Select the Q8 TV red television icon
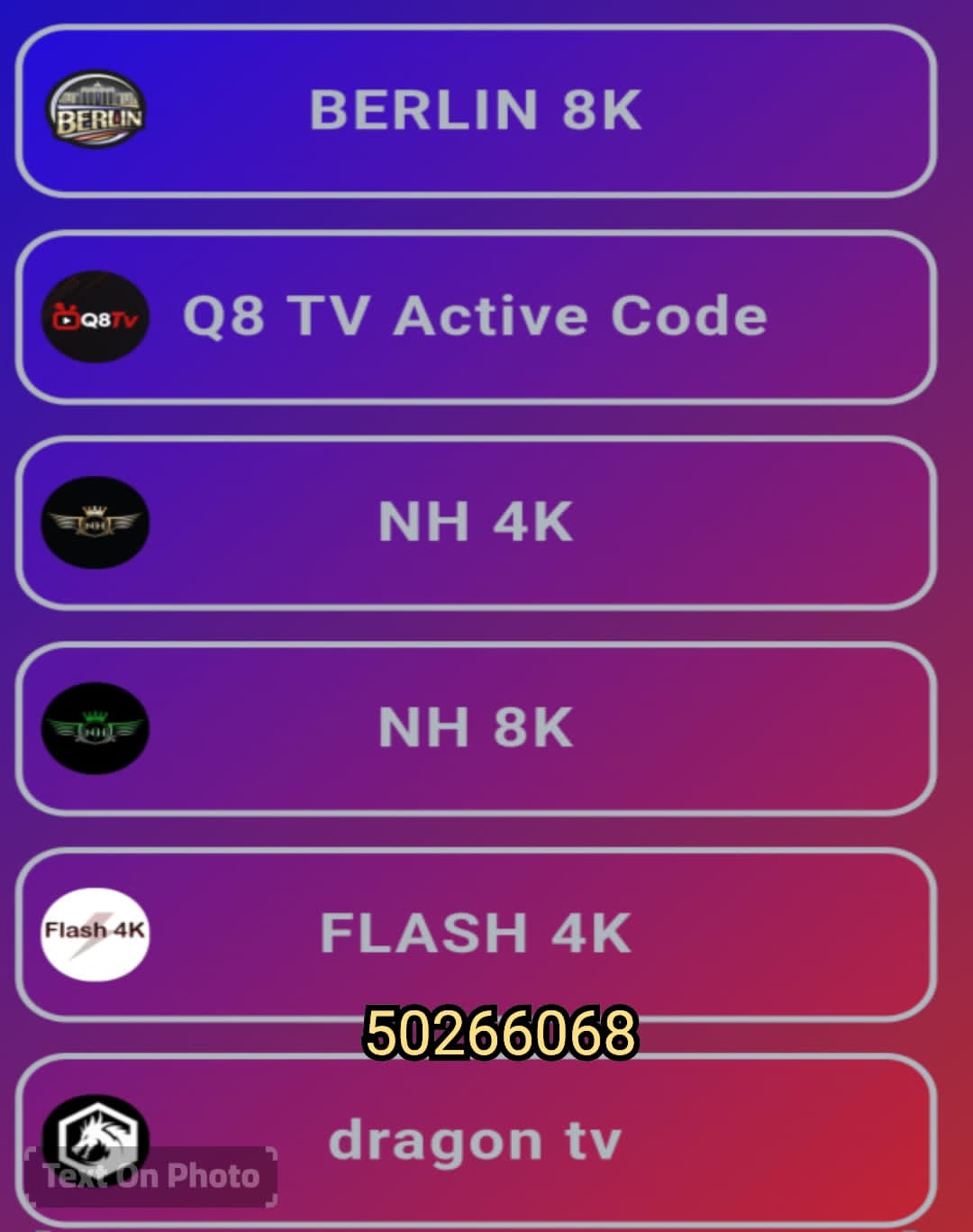The width and height of the screenshot is (973, 1232). 95,316
